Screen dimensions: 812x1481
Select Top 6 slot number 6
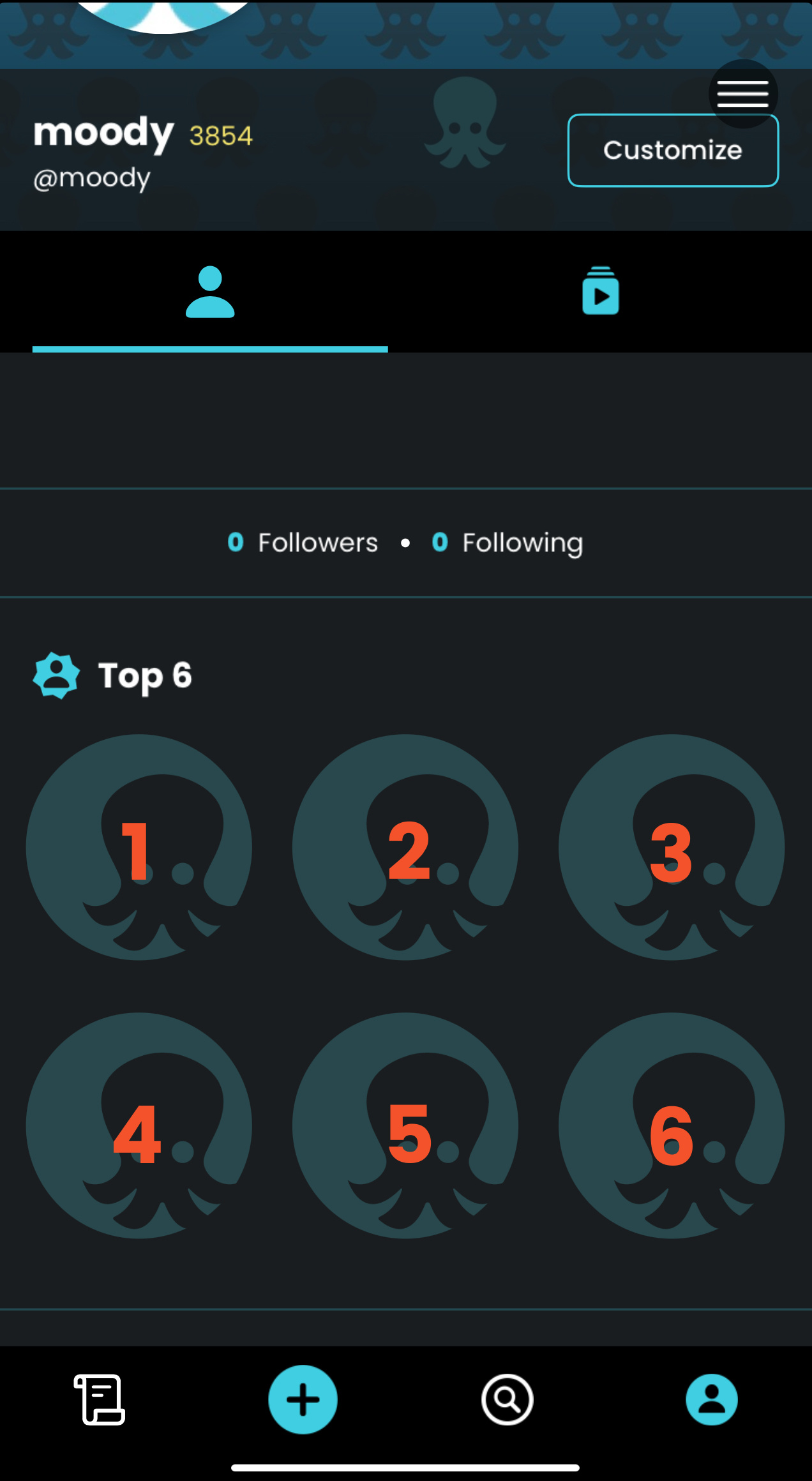[672, 1125]
